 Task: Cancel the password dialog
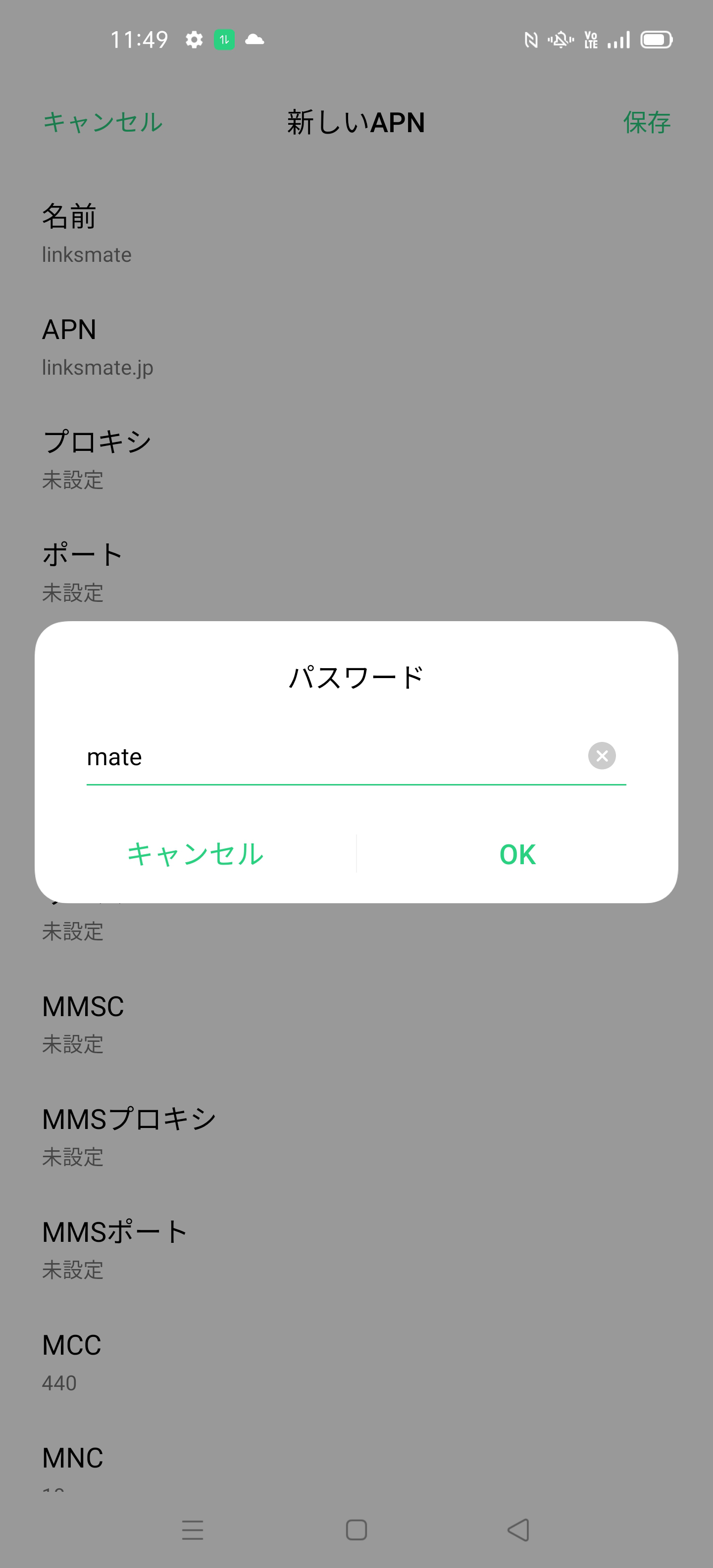(x=196, y=854)
